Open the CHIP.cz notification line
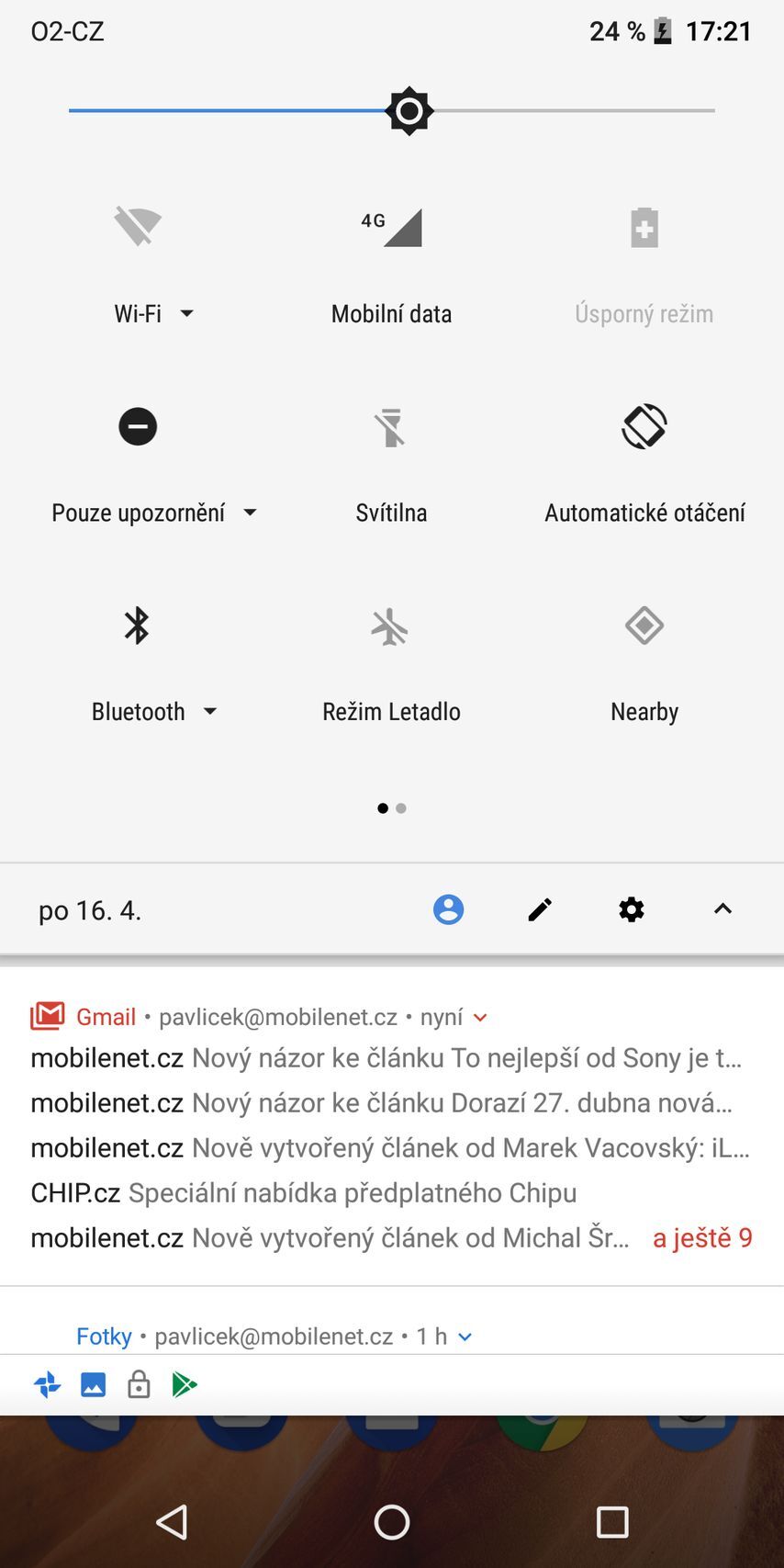The image size is (784, 1568). coord(301,1192)
